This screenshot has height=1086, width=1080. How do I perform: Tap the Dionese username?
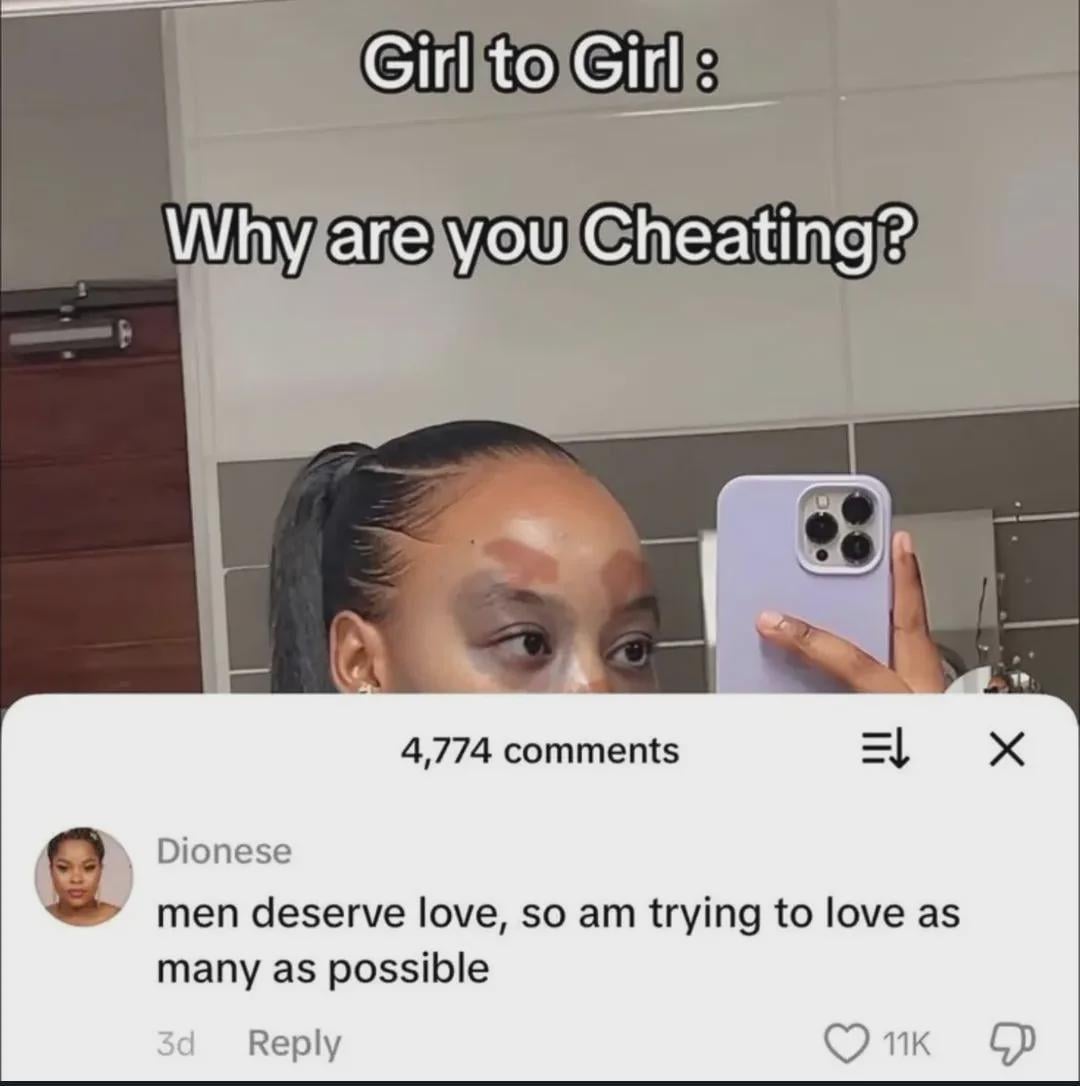pos(224,852)
